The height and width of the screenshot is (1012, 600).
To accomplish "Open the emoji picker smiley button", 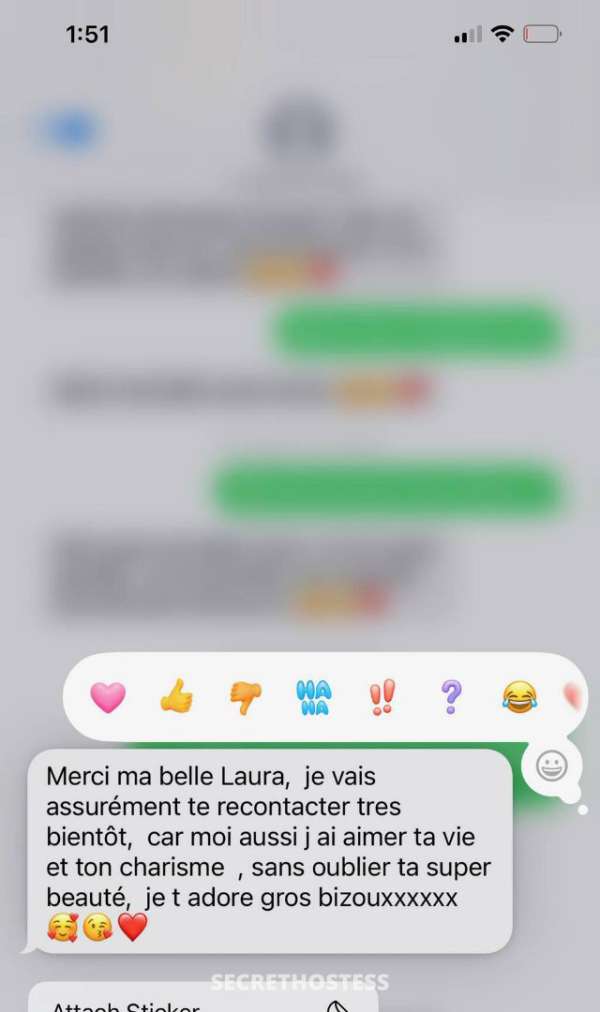I will pos(552,766).
